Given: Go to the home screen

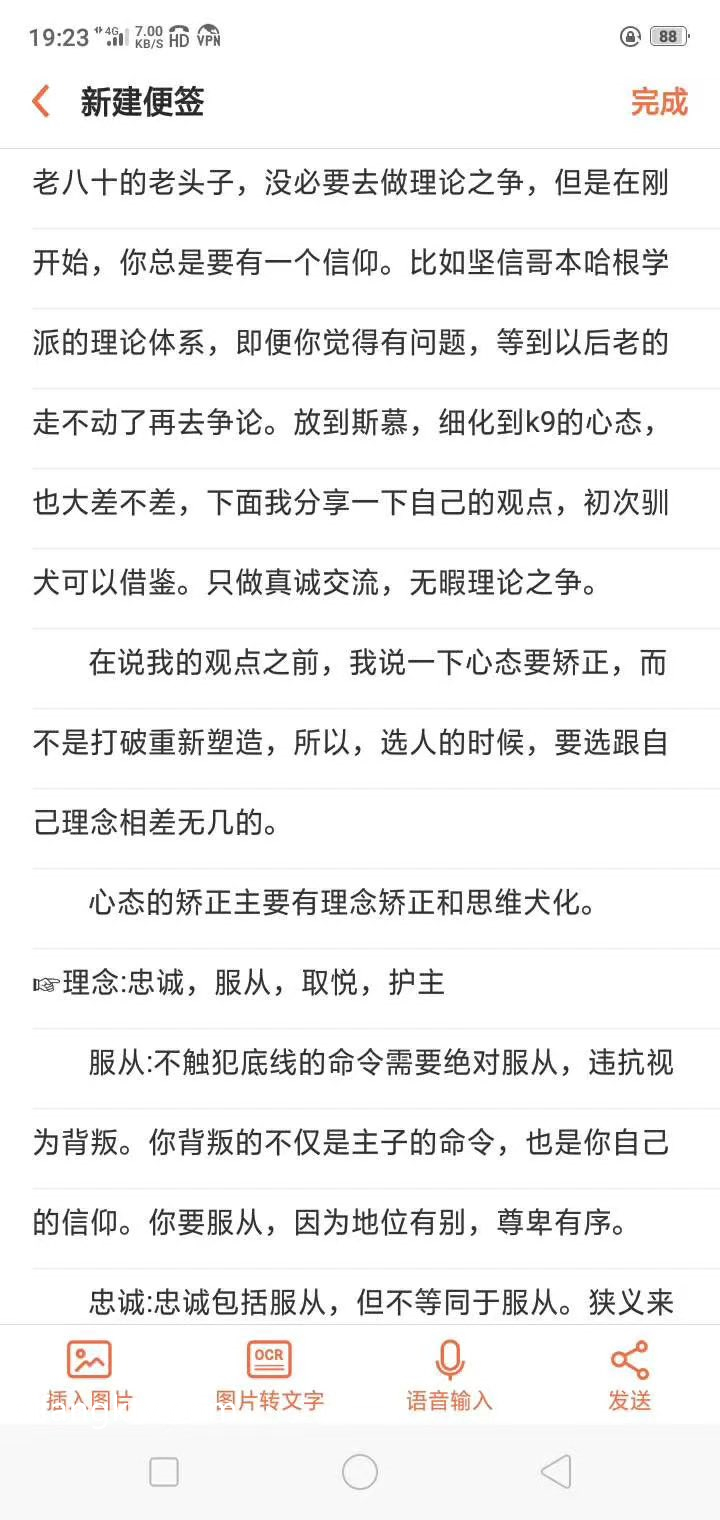Looking at the screenshot, I should pos(360,1472).
